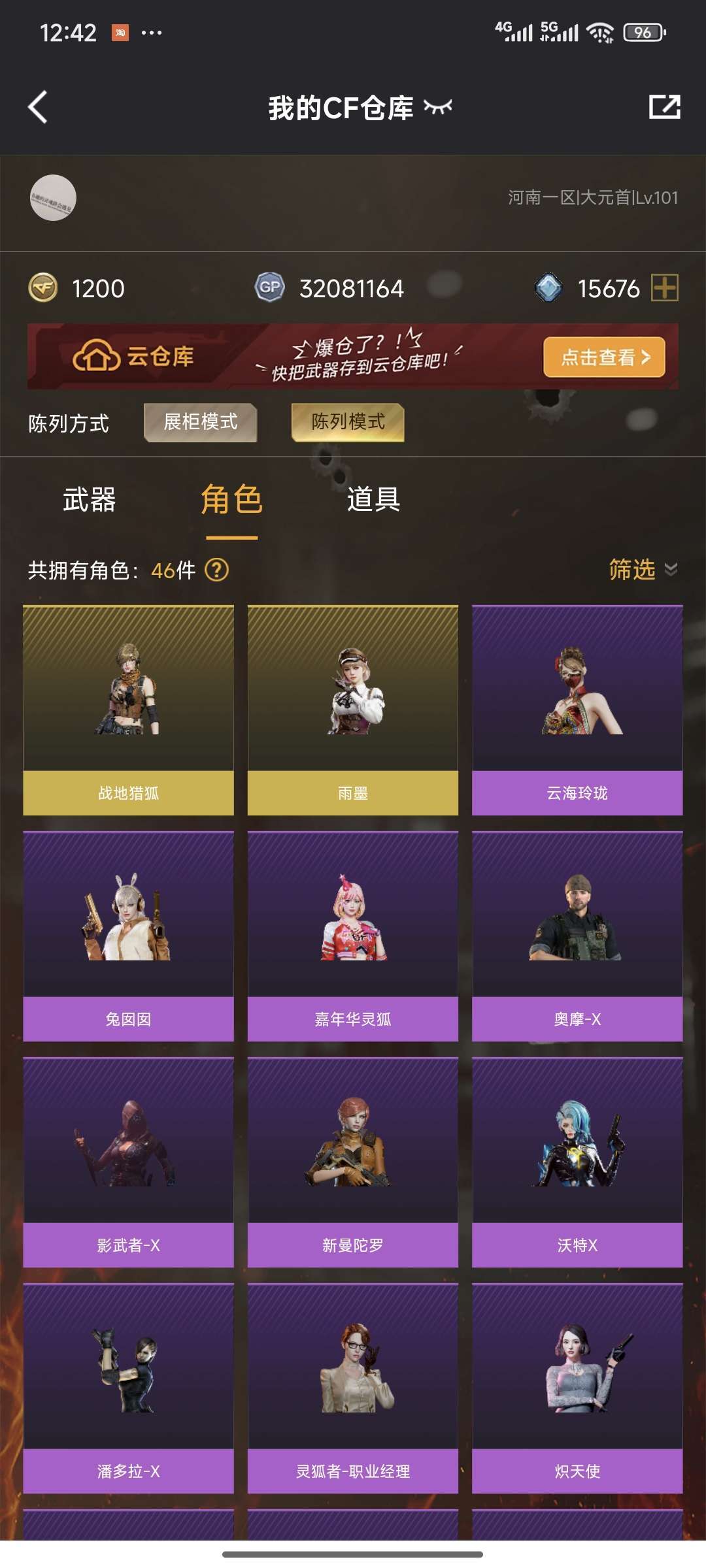Tap the share icon in the header
The image size is (706, 1568).
[664, 107]
